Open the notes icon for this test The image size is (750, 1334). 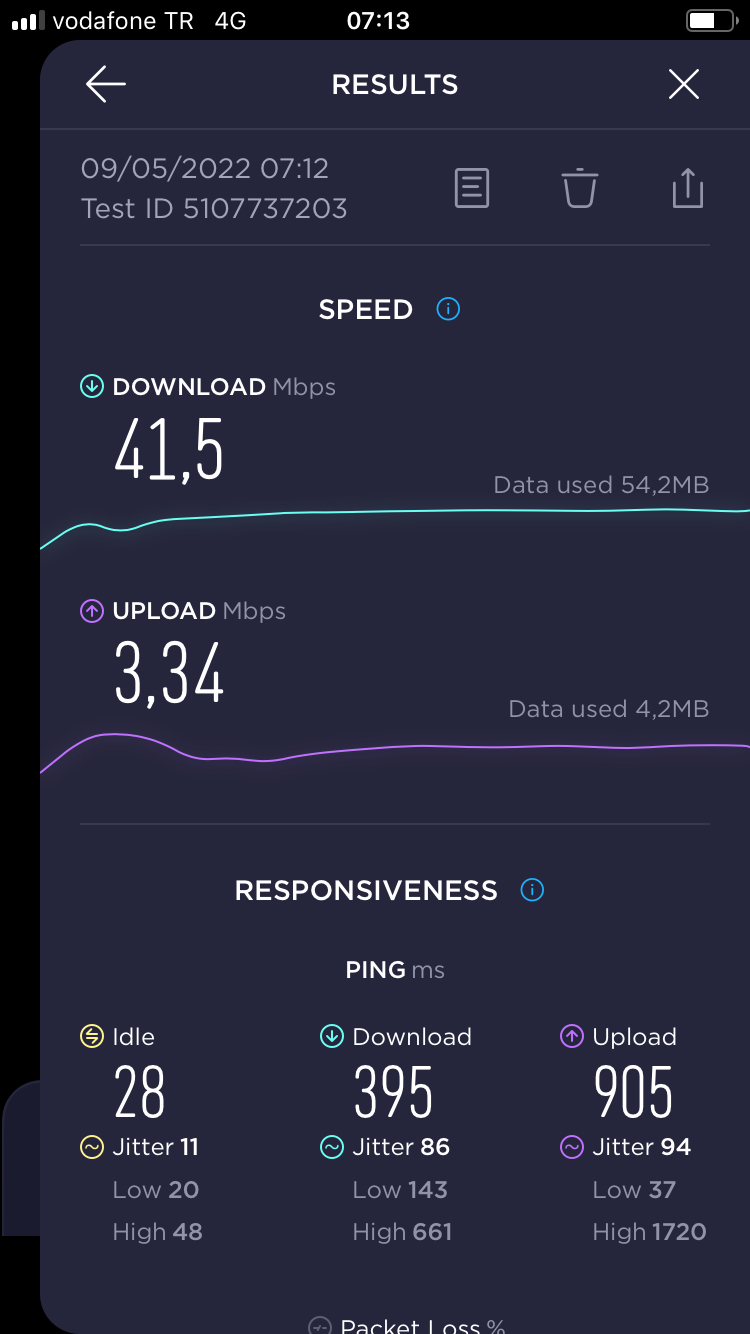472,188
